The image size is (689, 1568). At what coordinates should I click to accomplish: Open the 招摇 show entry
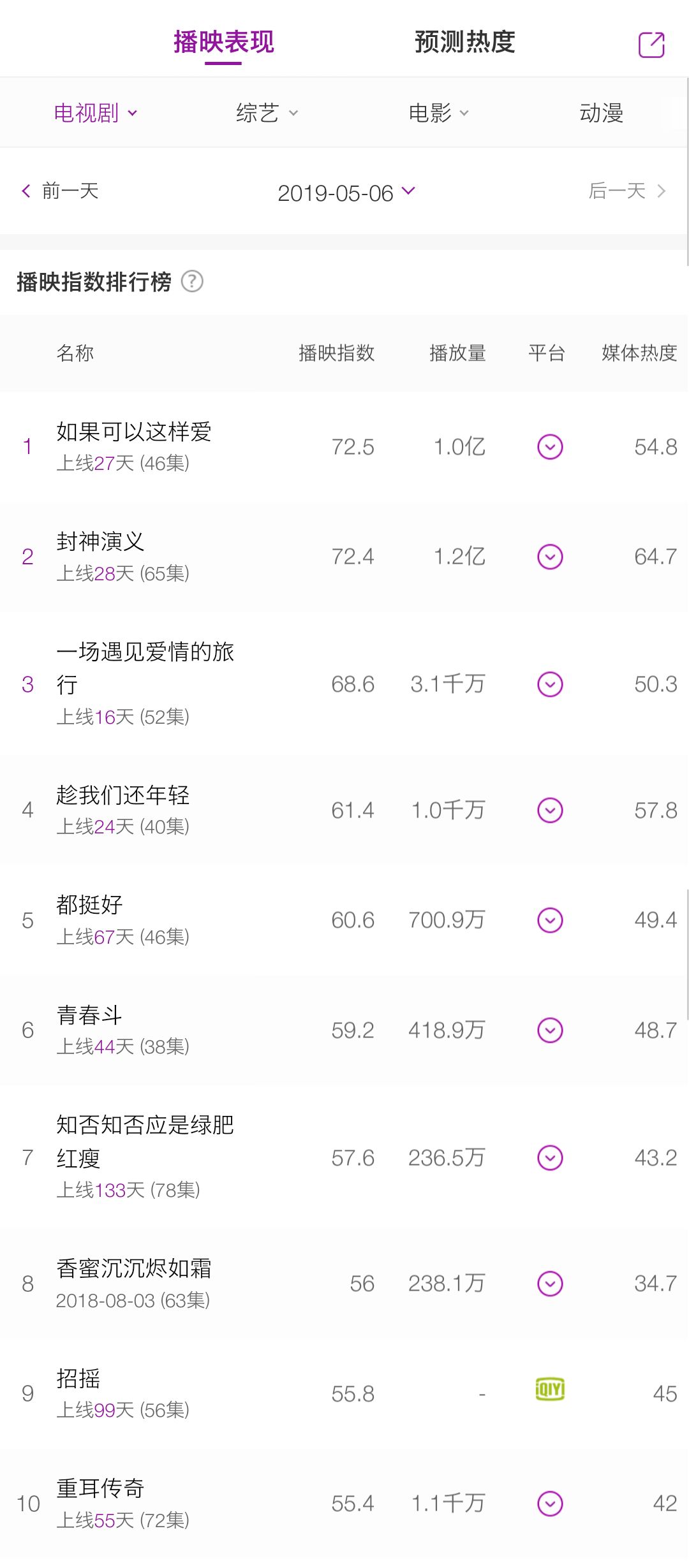point(78,1379)
